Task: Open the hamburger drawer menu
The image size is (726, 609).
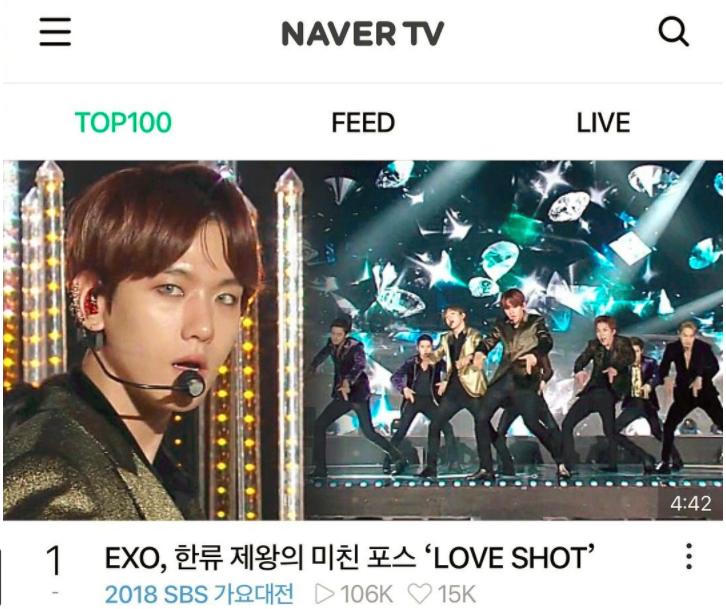Action: coord(55,32)
